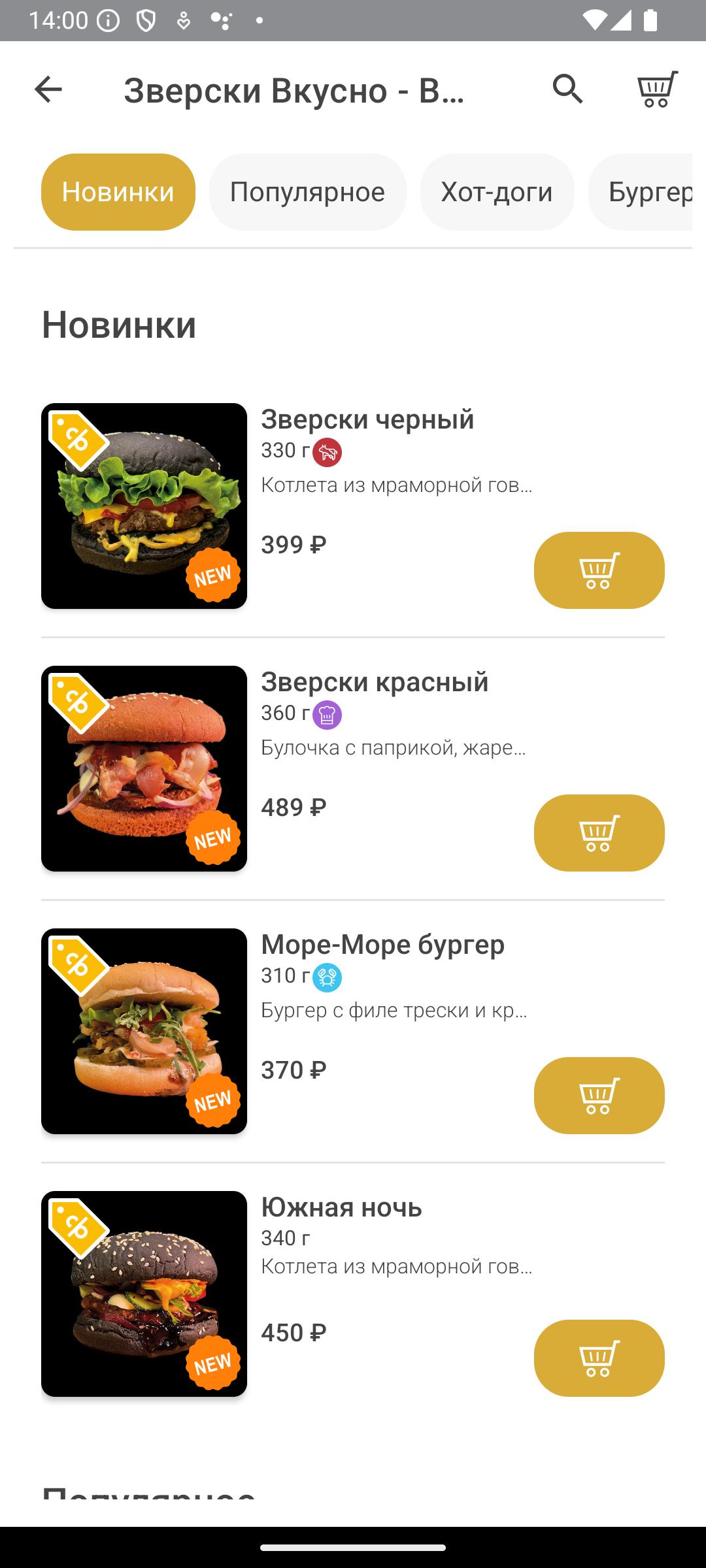Open the search magnifier

point(567,89)
